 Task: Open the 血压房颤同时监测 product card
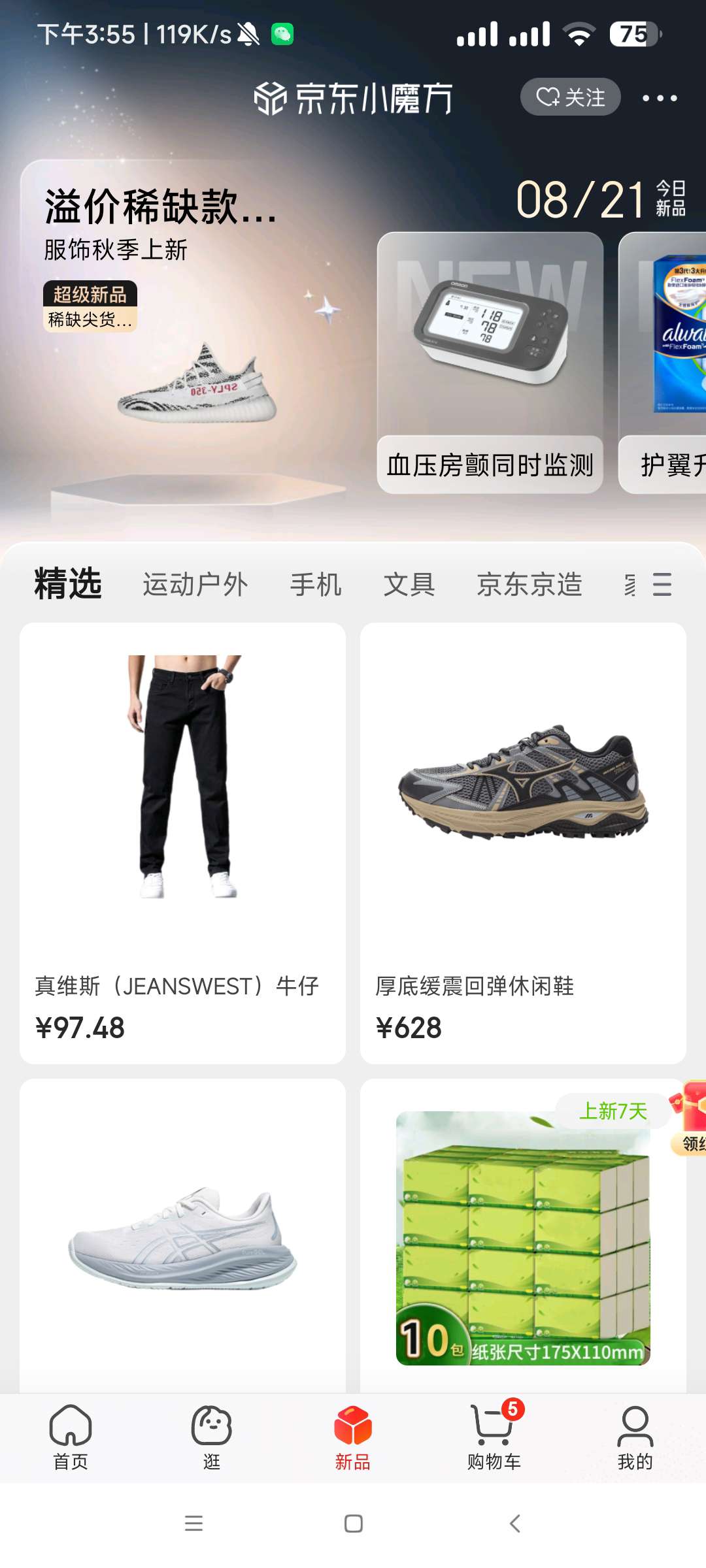(x=490, y=363)
